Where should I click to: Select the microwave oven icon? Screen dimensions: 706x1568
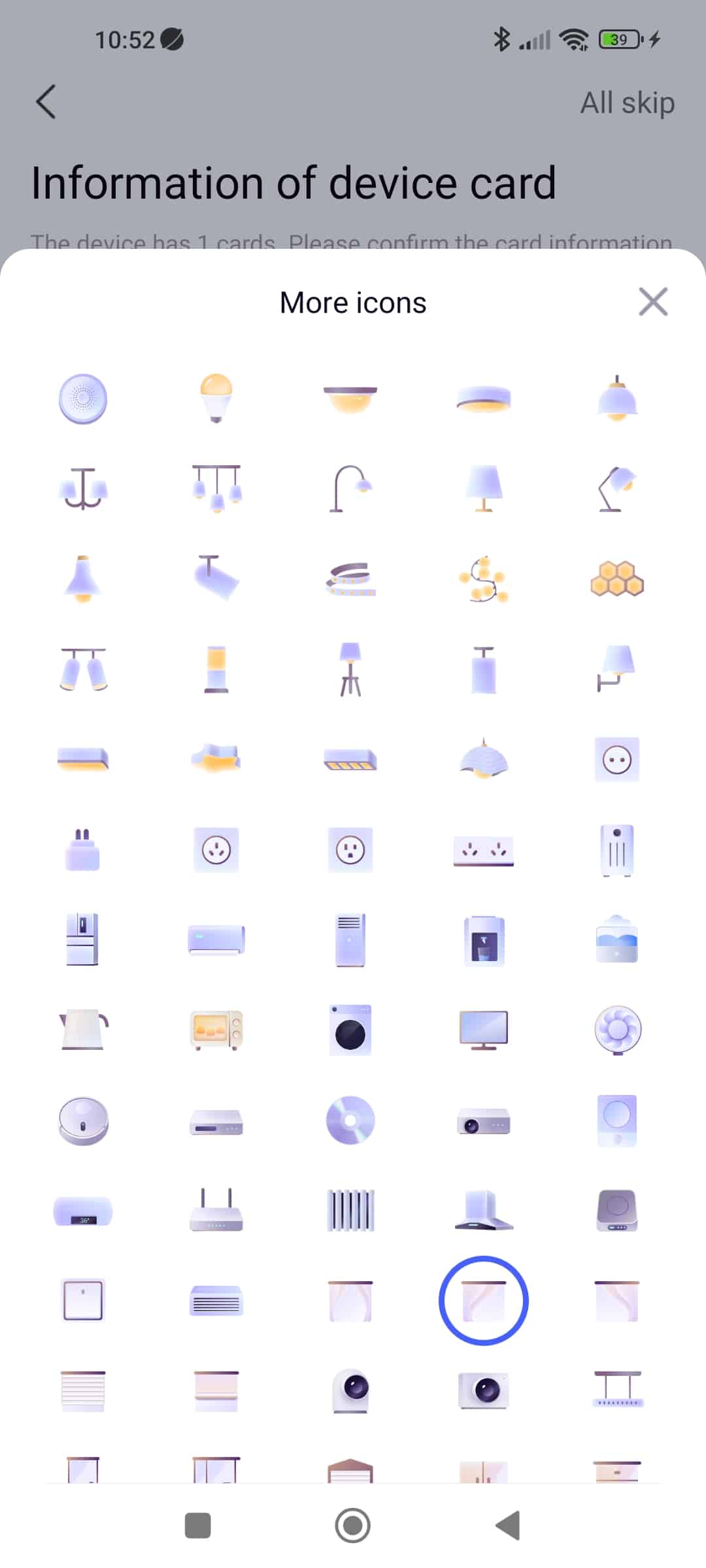(x=216, y=1030)
